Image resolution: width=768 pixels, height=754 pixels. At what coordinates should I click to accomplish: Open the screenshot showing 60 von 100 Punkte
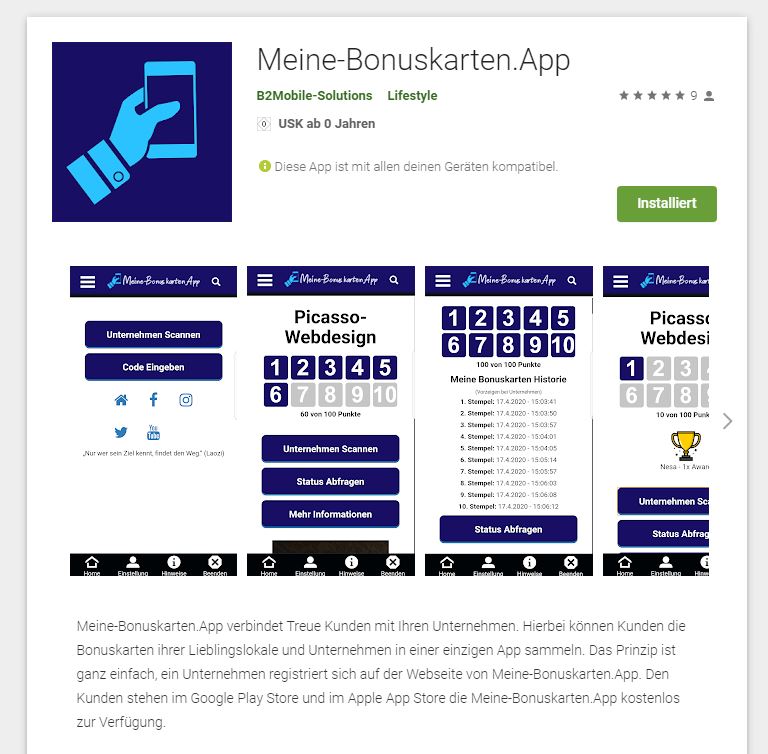point(330,421)
